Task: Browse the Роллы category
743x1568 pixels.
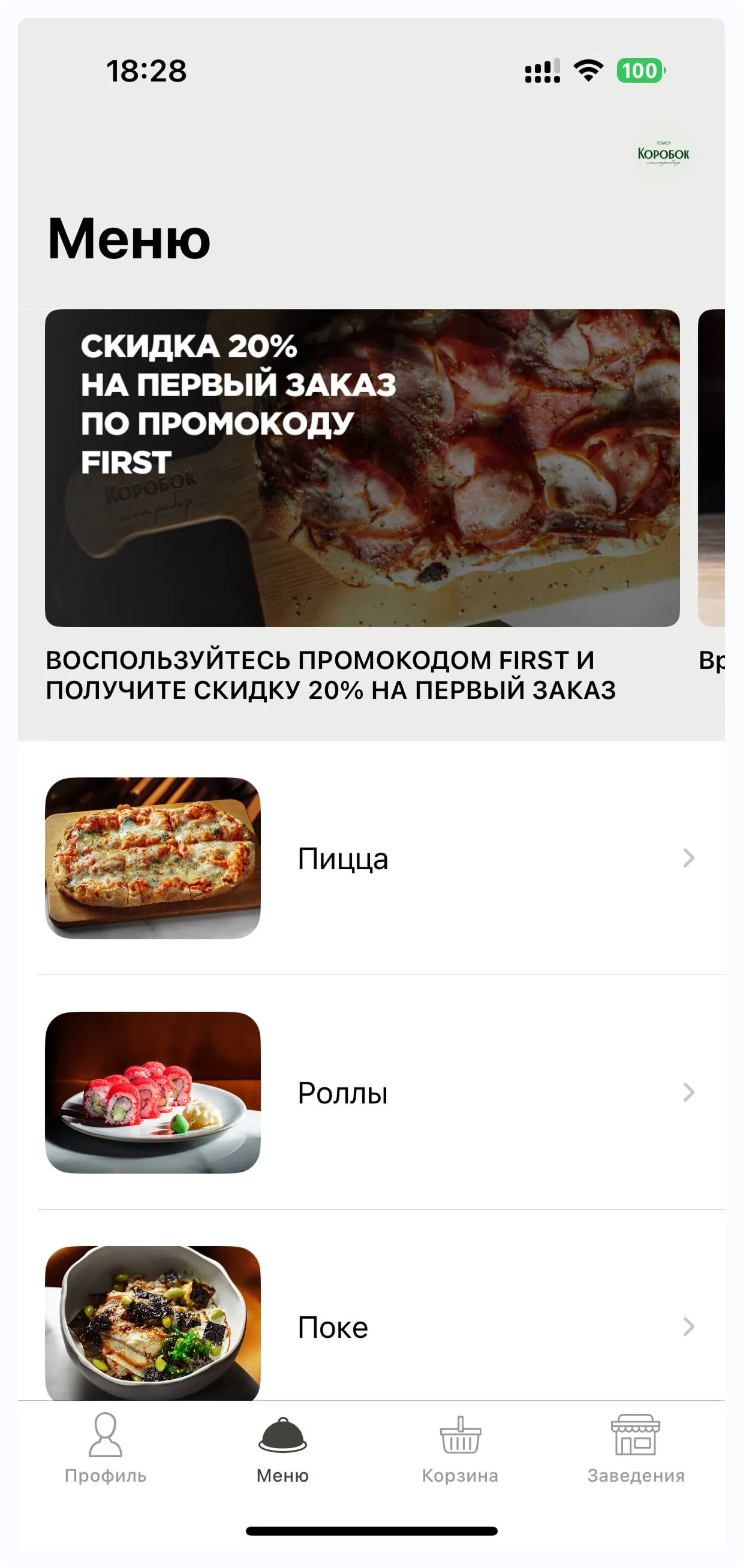Action: tap(372, 1093)
